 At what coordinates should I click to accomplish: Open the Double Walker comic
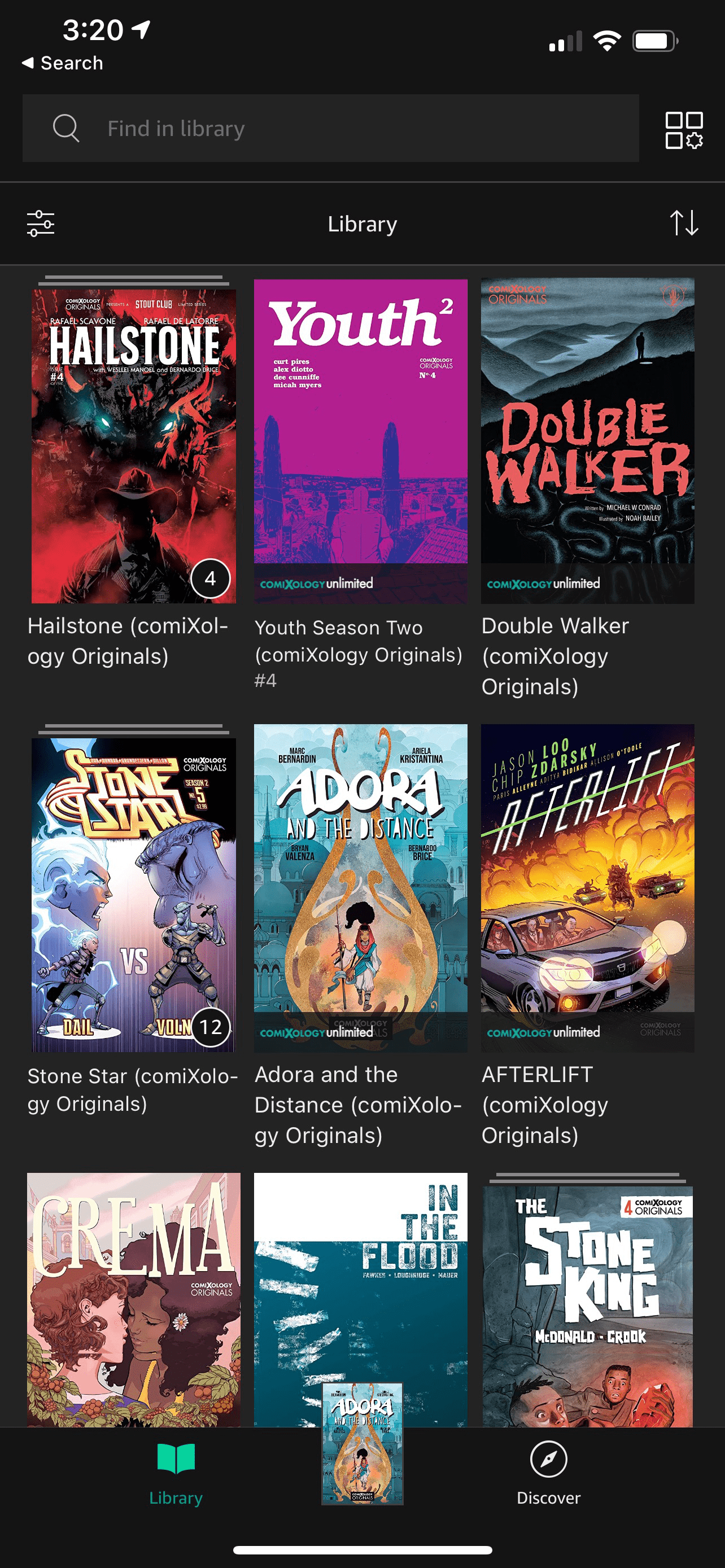pyautogui.click(x=587, y=441)
